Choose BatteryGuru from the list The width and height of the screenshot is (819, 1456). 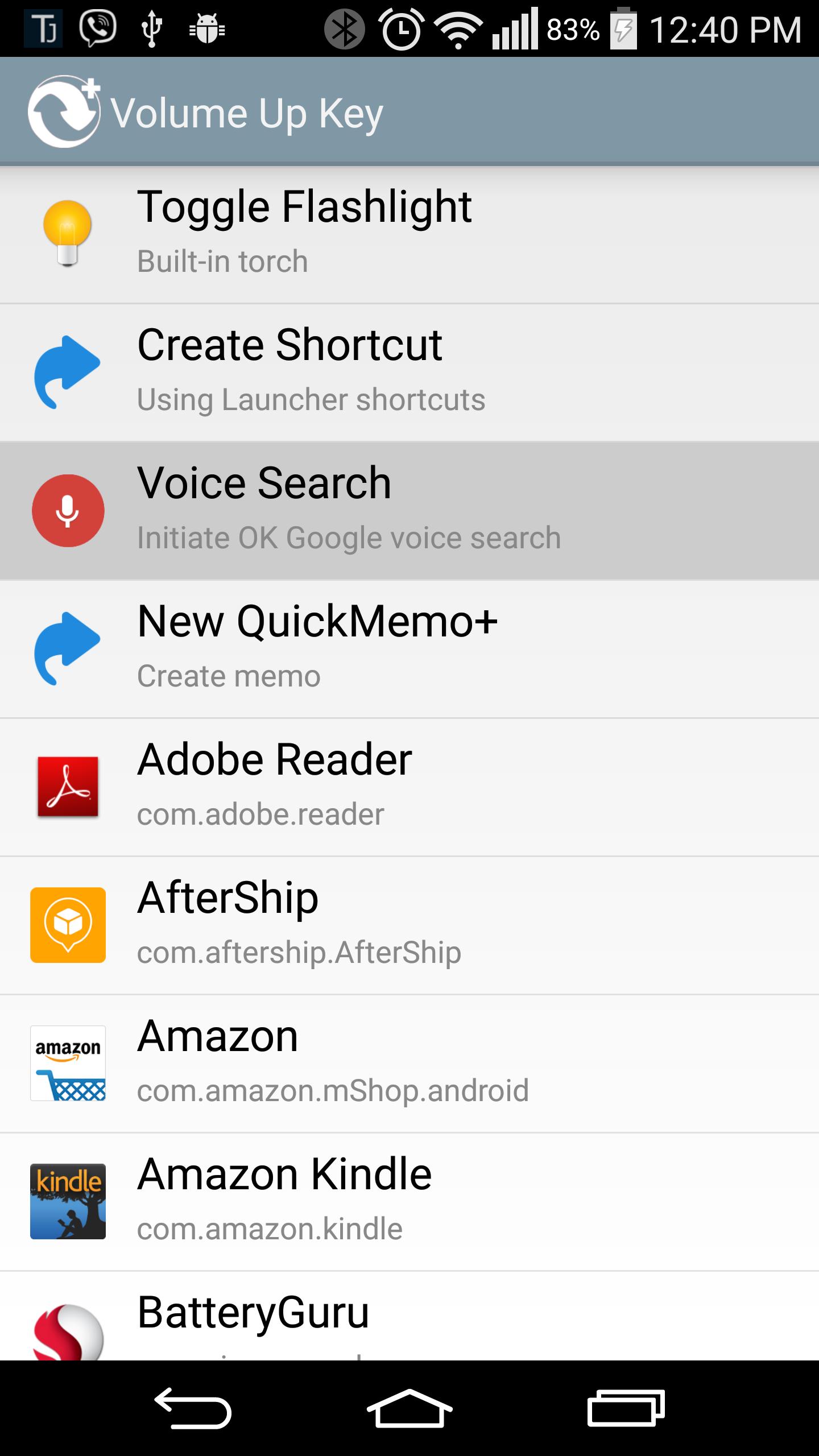point(409,1319)
